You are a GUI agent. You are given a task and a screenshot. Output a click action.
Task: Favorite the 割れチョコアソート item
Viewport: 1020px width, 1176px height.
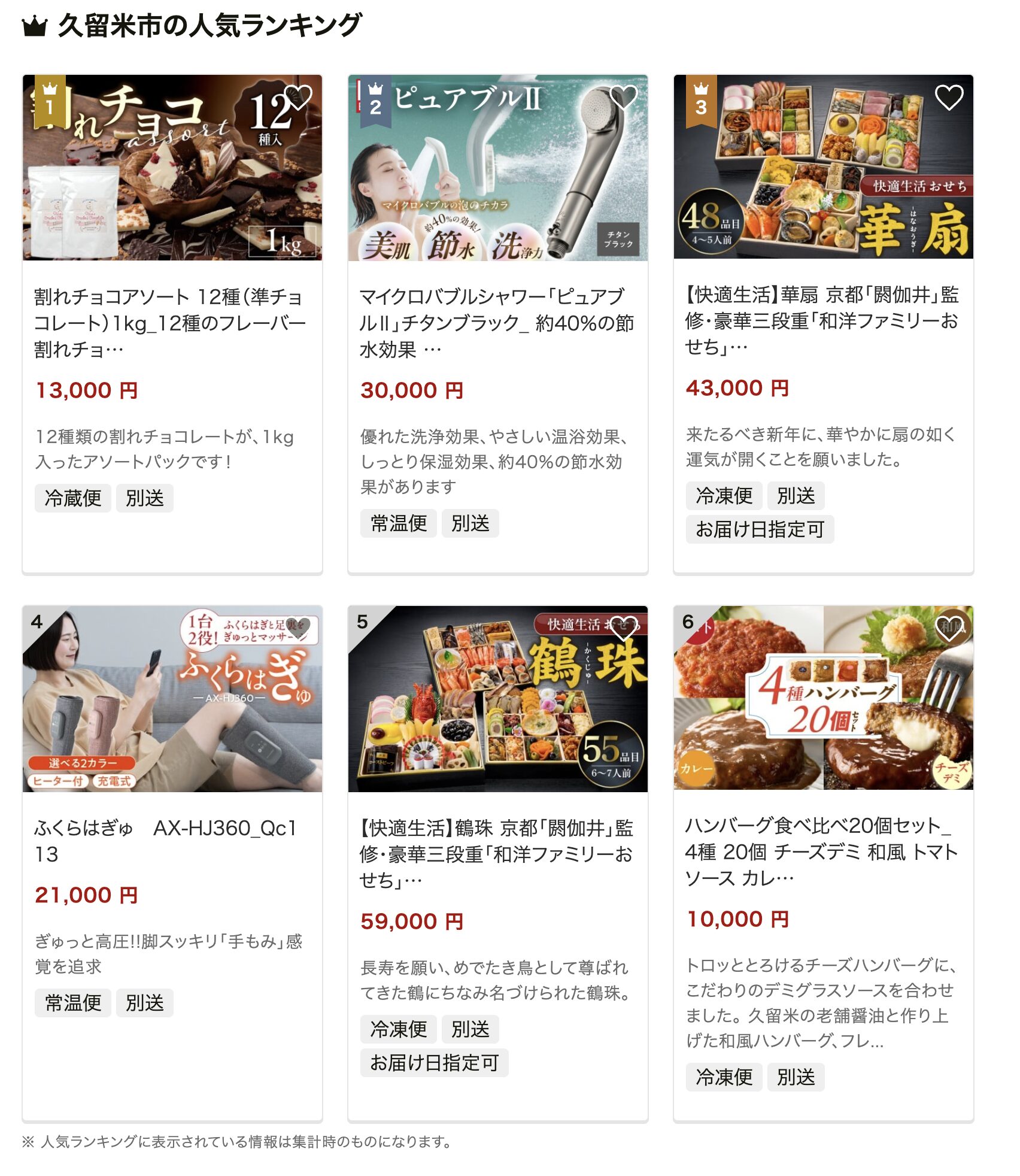[x=297, y=97]
